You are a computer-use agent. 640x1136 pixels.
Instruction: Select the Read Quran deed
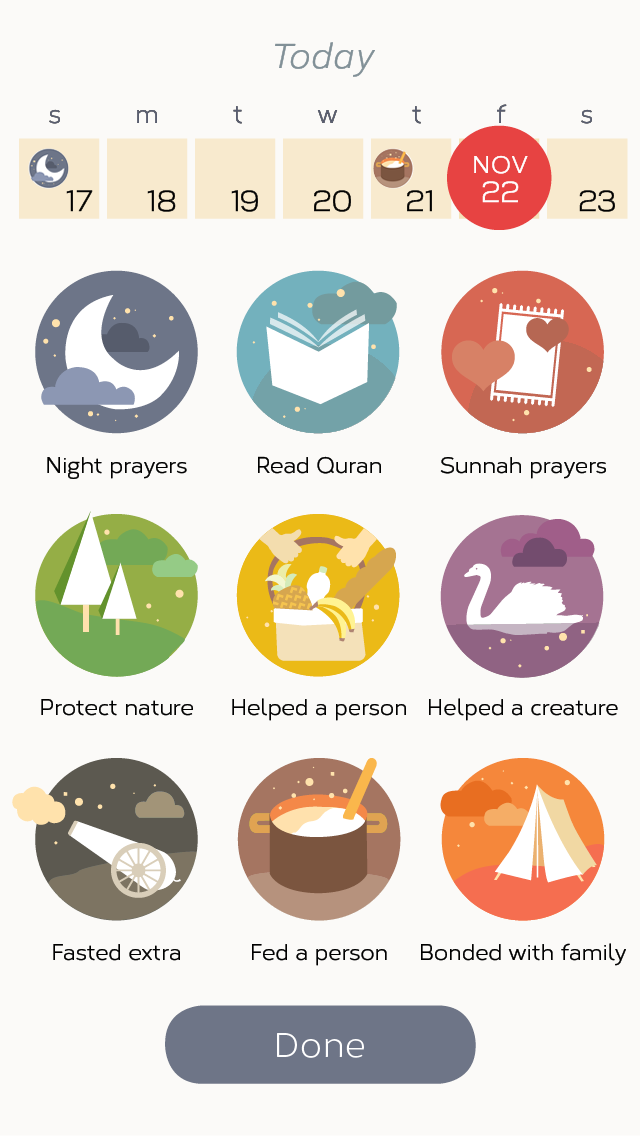[x=318, y=352]
